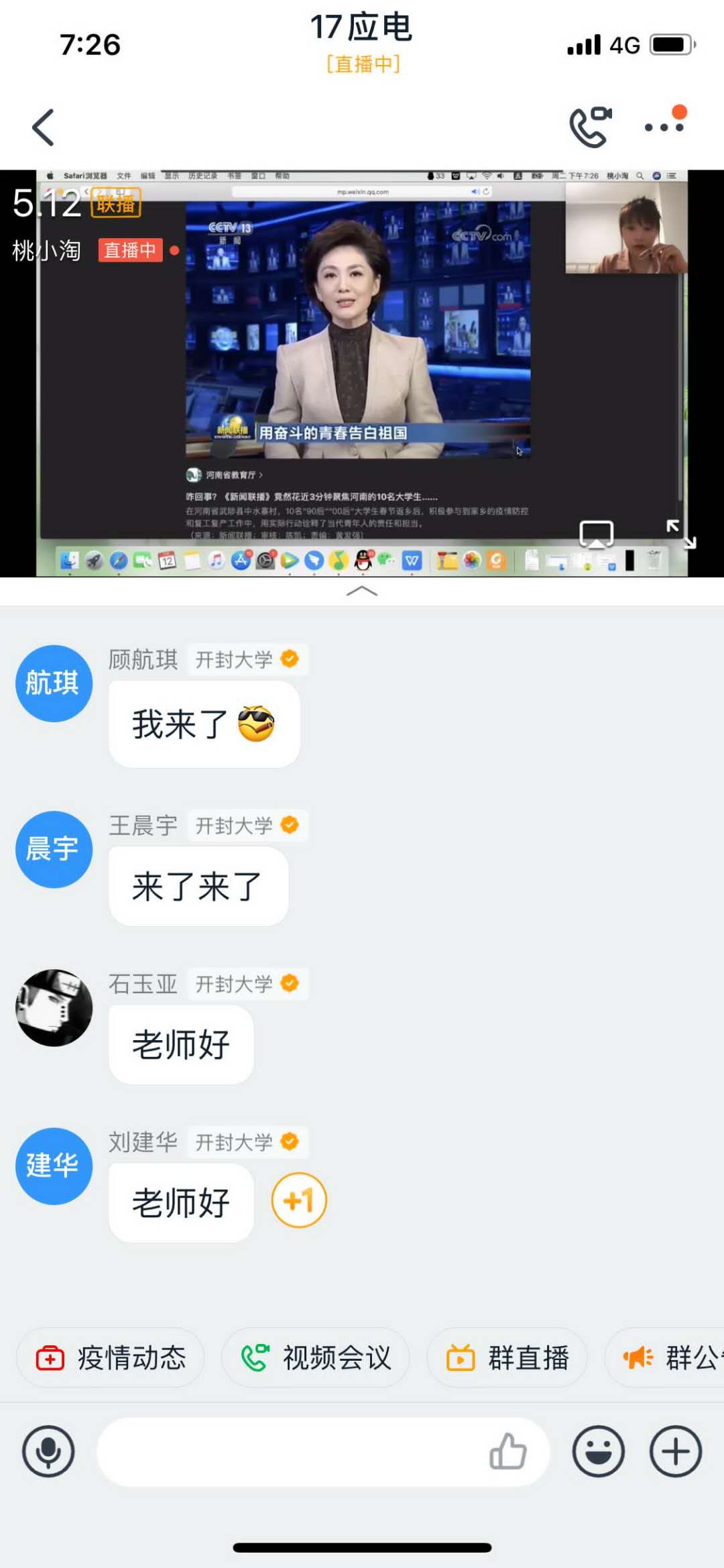Open the plus attachments menu

point(675,1451)
